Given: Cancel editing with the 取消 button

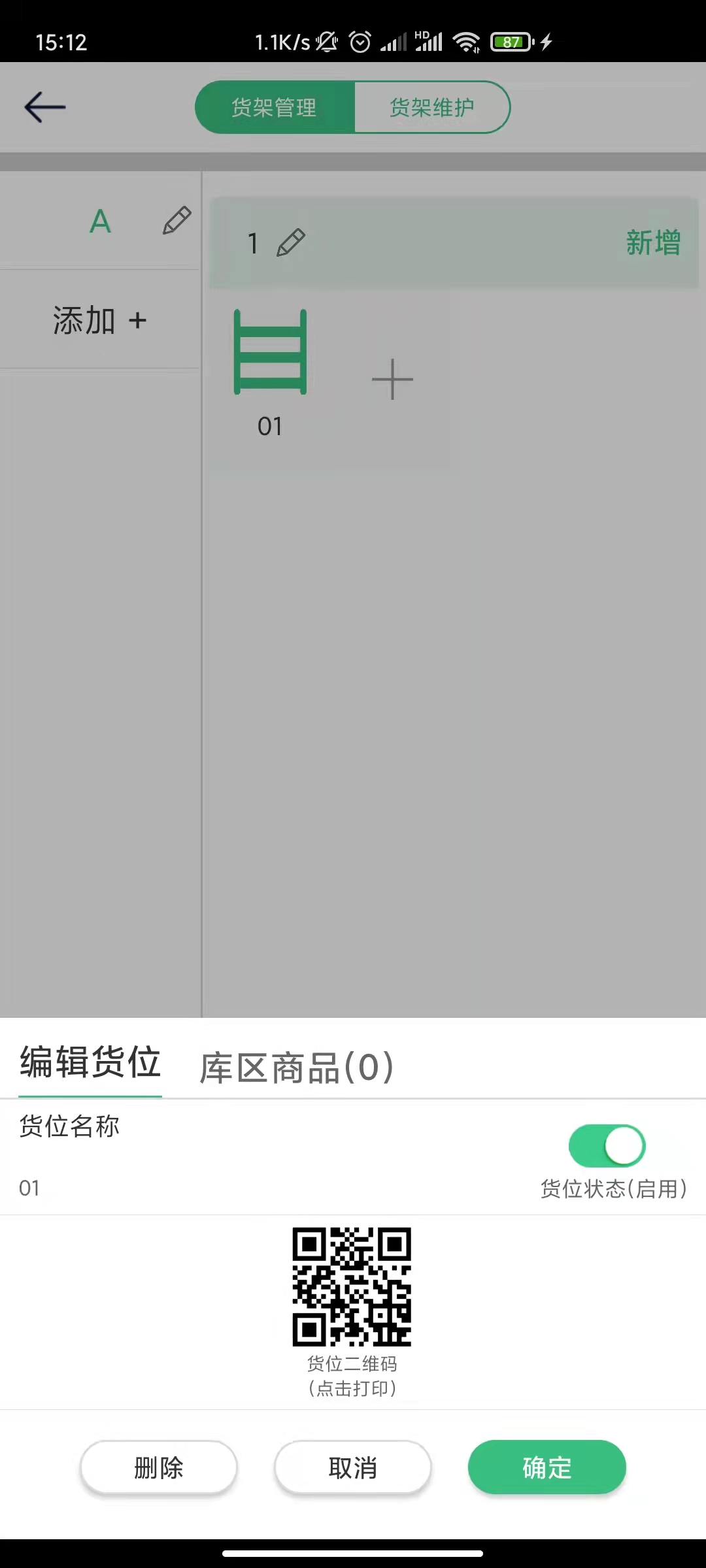Looking at the screenshot, I should [x=352, y=1467].
